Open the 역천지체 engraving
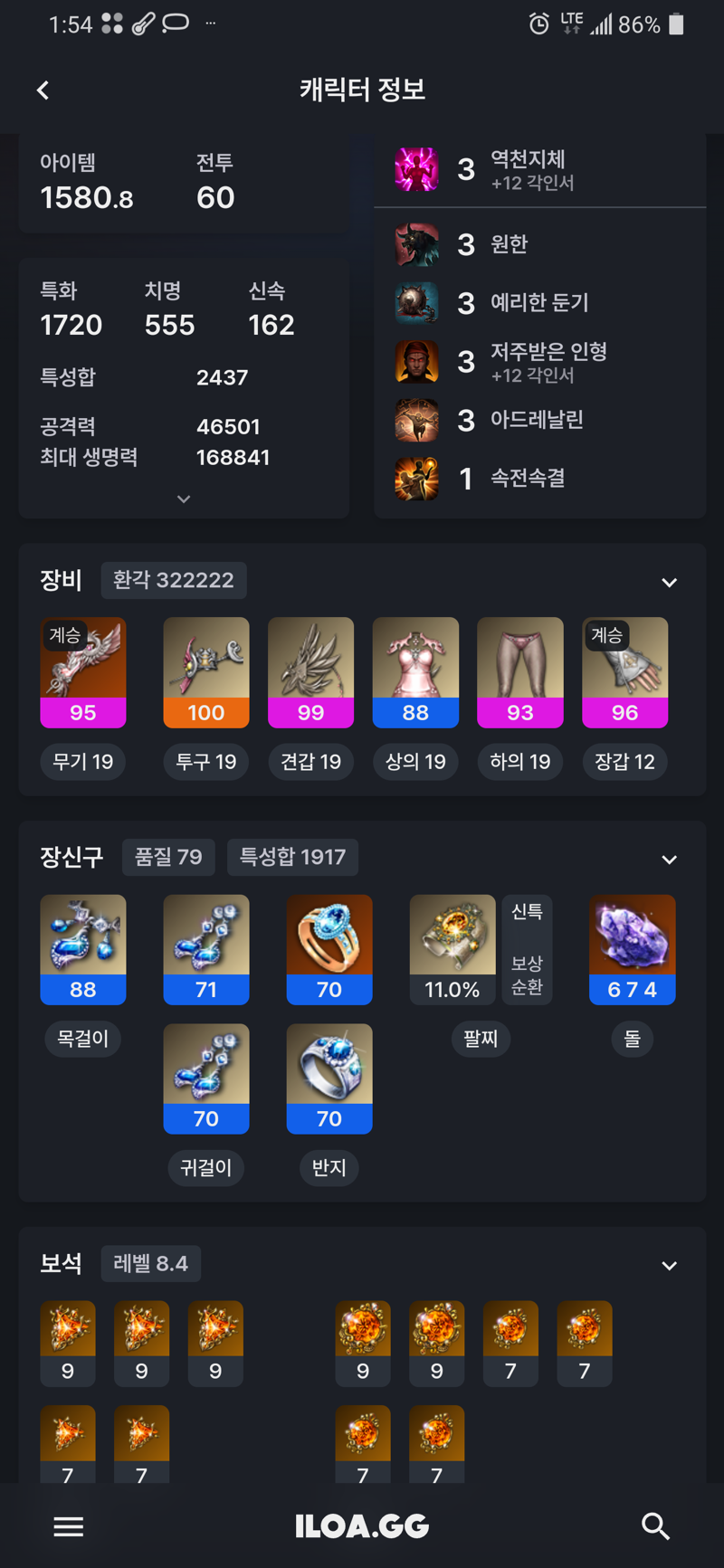This screenshot has height=1568, width=724. 528,169
